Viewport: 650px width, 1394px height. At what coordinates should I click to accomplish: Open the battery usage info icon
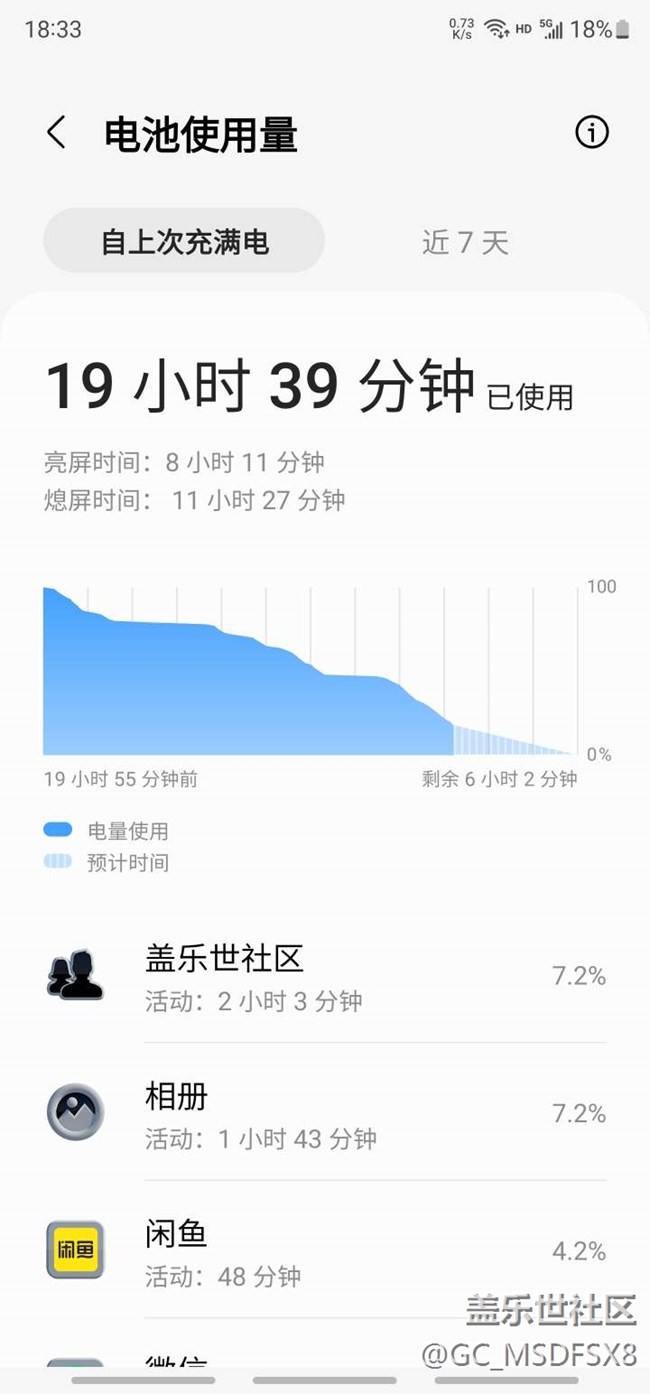[x=591, y=132]
